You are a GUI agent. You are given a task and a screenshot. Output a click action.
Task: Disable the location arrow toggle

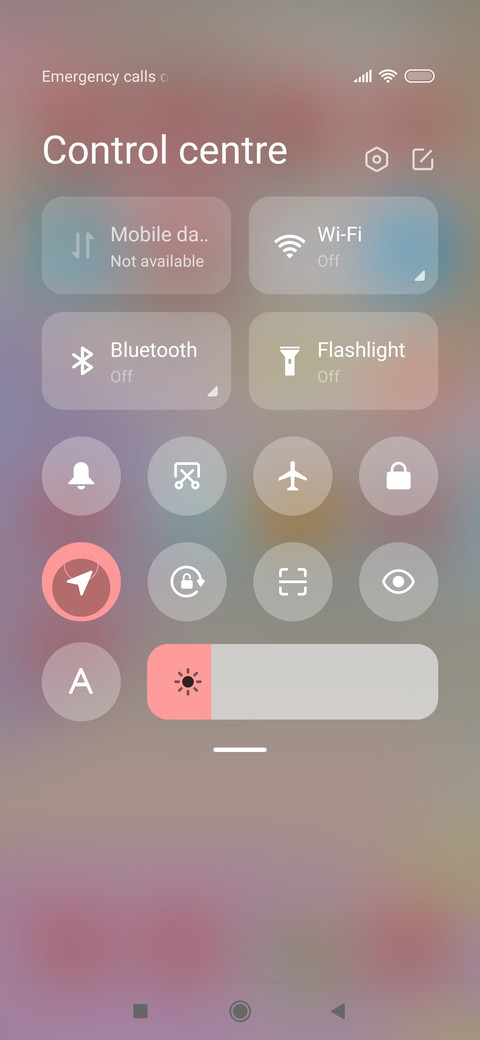(x=82, y=582)
